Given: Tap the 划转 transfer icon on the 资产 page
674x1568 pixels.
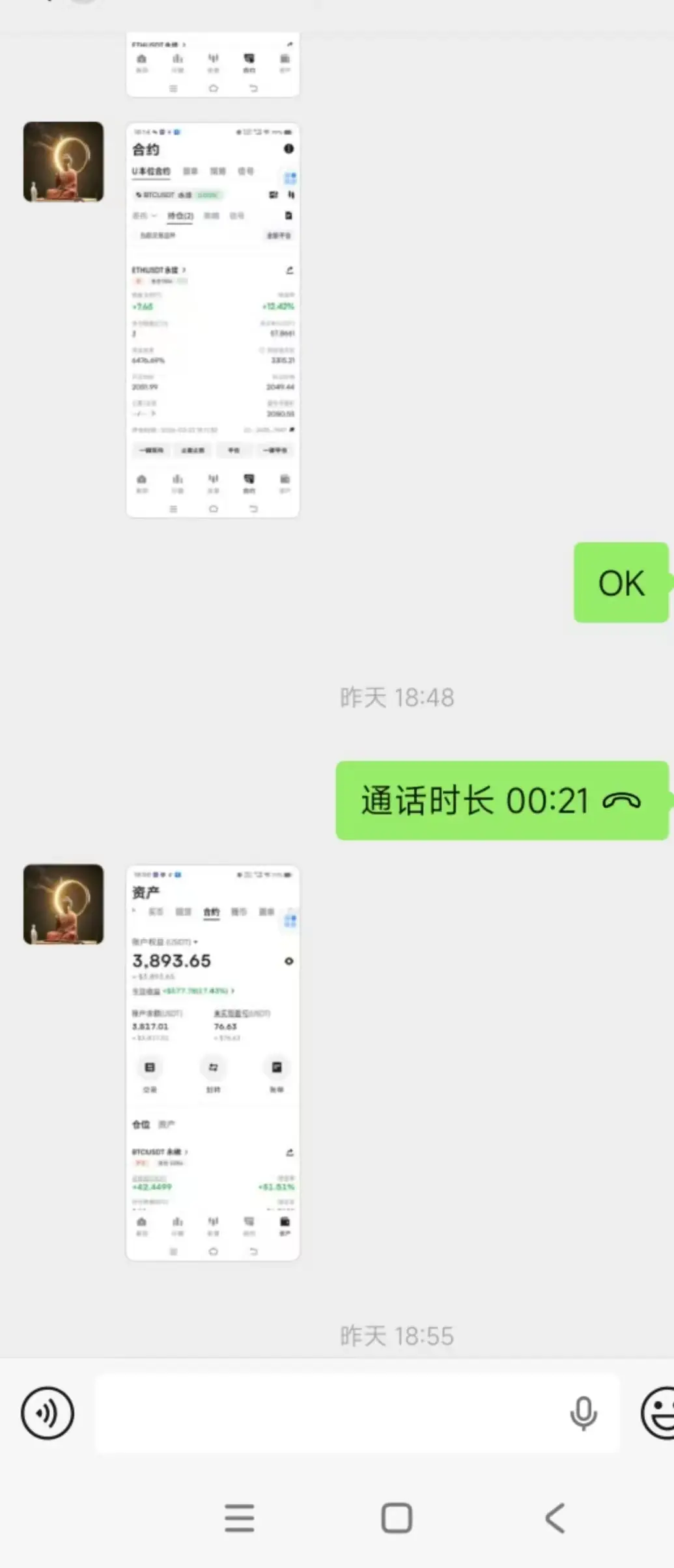Looking at the screenshot, I should 214,1067.
